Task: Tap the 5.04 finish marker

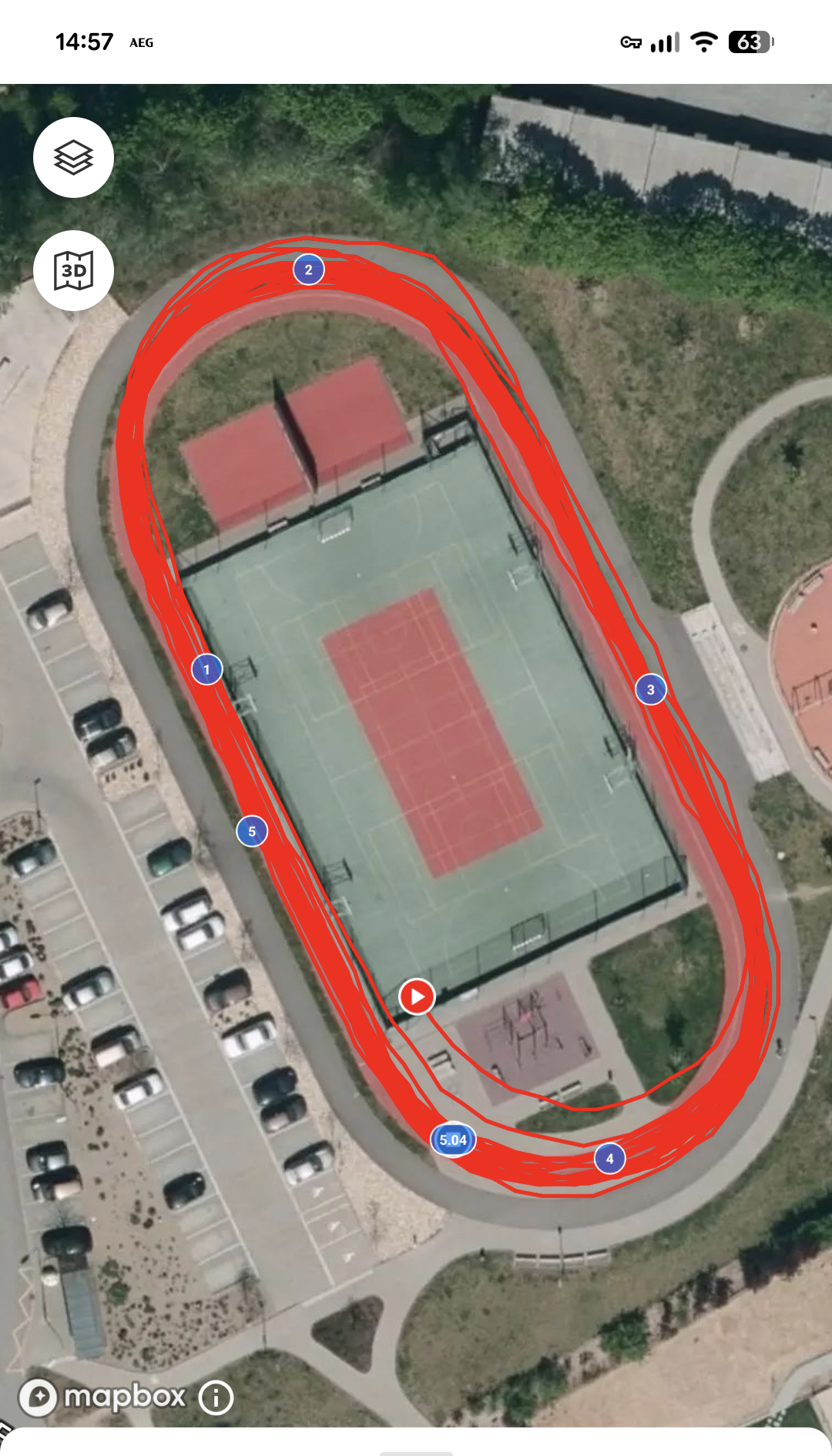Action: click(x=453, y=1140)
